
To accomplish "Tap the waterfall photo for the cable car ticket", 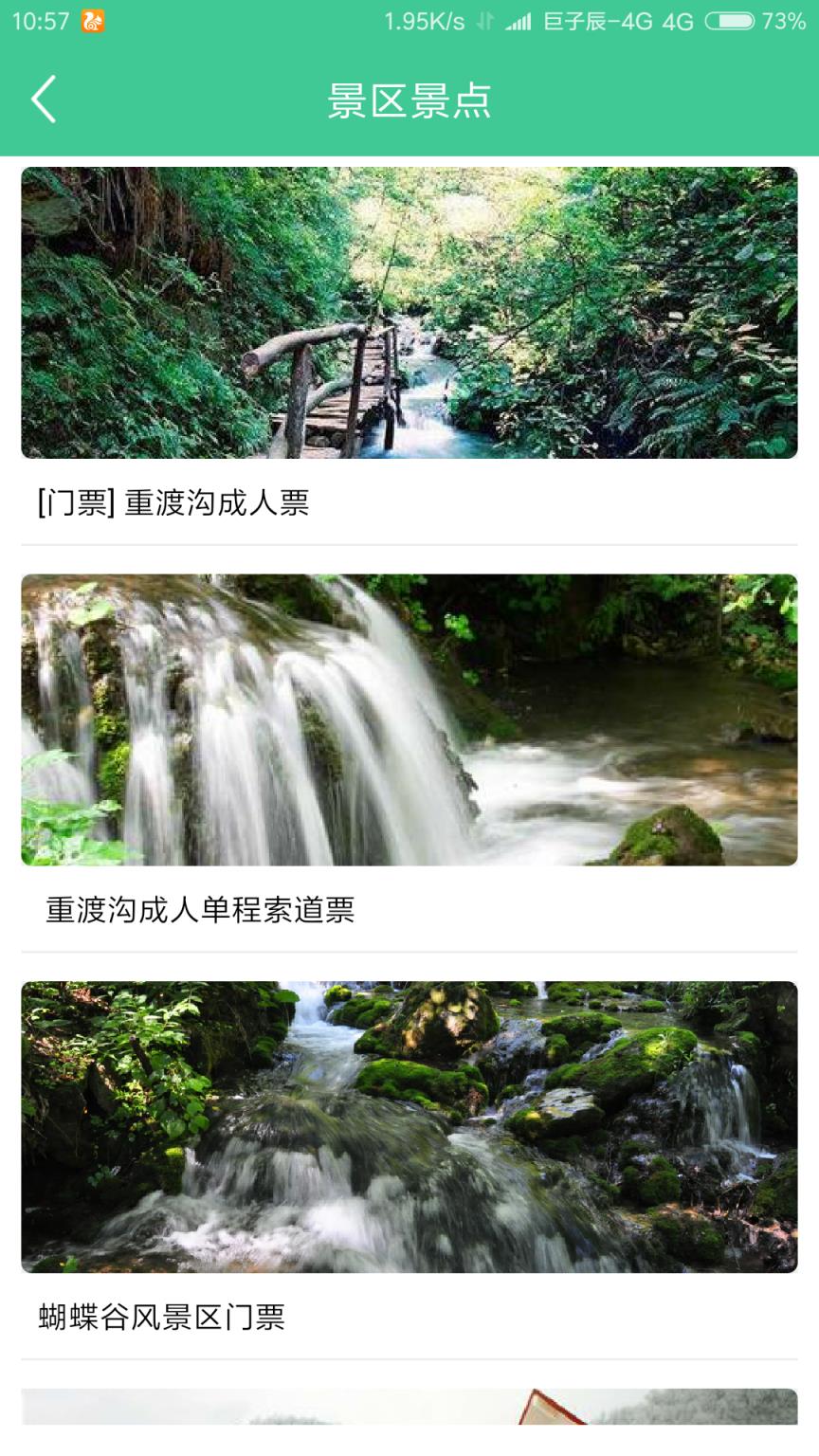I will (x=409, y=720).
